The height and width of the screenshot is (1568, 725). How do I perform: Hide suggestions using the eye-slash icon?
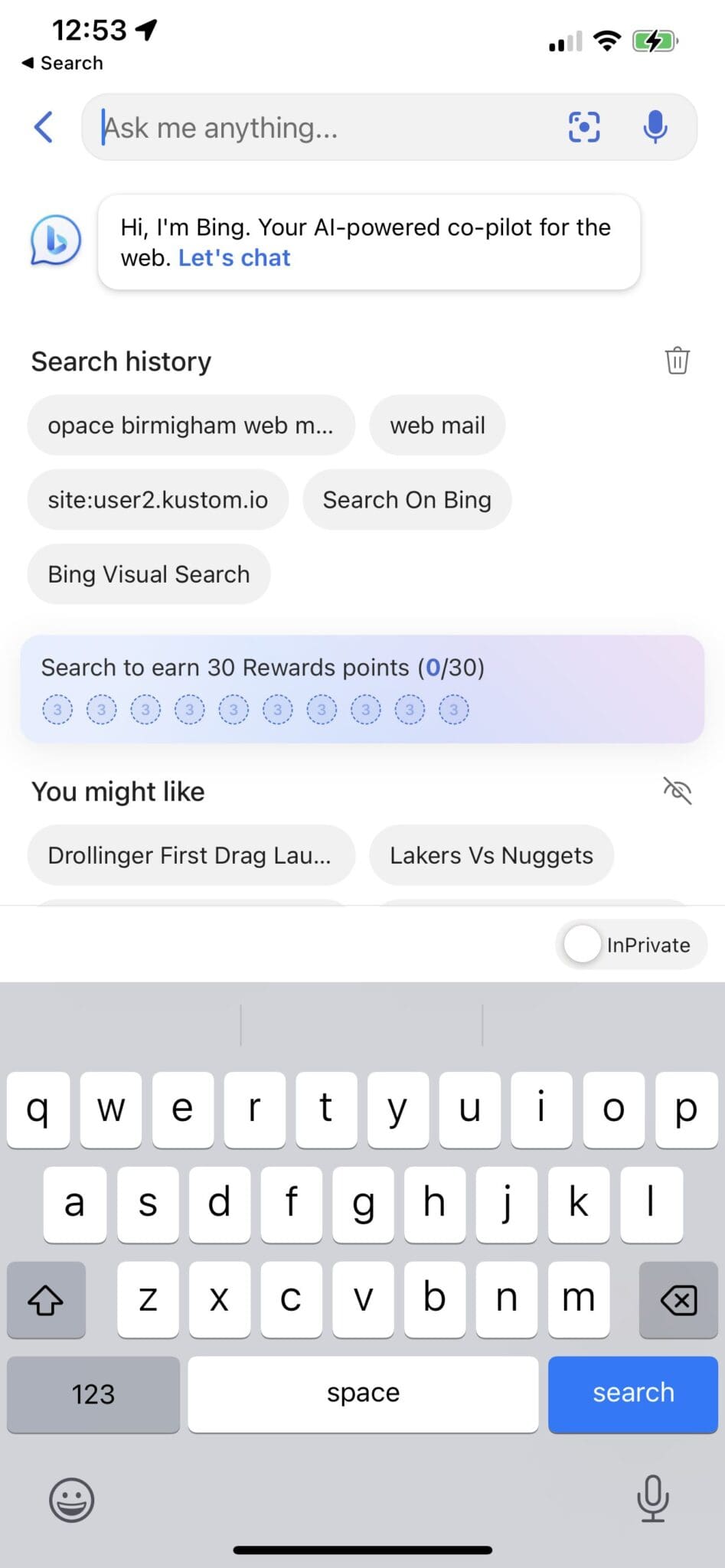[x=677, y=791]
